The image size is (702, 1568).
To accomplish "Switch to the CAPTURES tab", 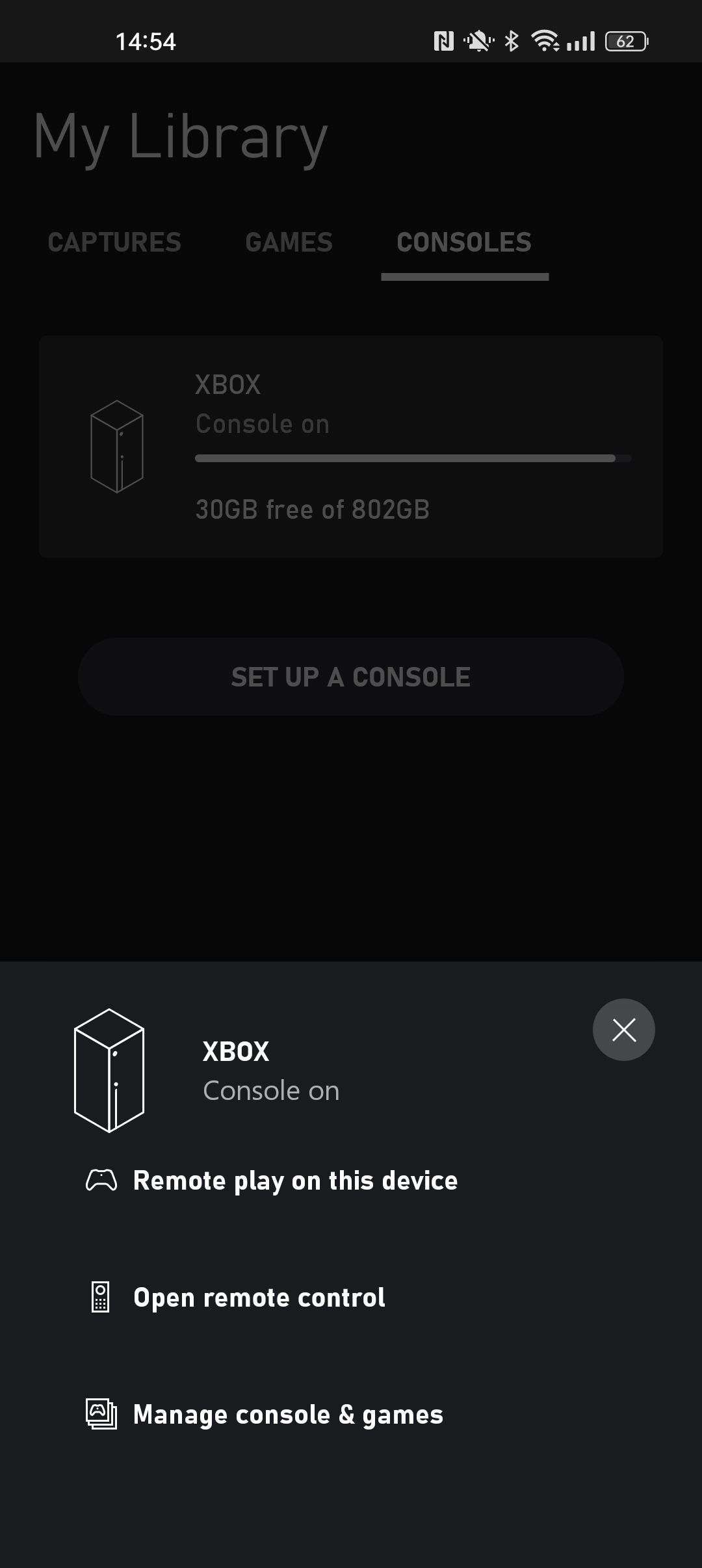I will click(x=115, y=242).
